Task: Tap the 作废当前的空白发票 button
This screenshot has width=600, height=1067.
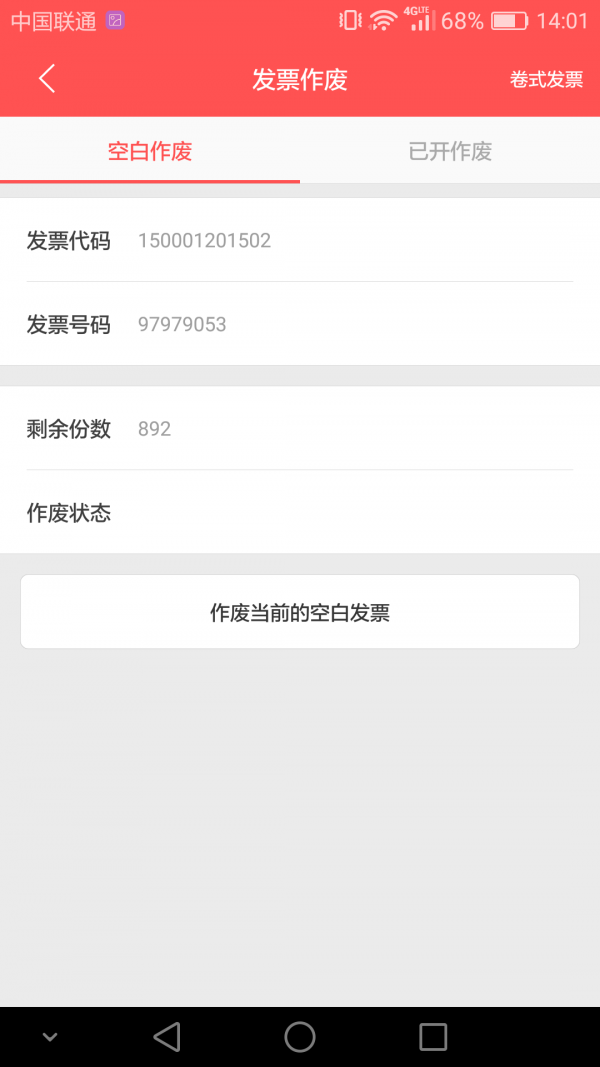Action: tap(300, 612)
